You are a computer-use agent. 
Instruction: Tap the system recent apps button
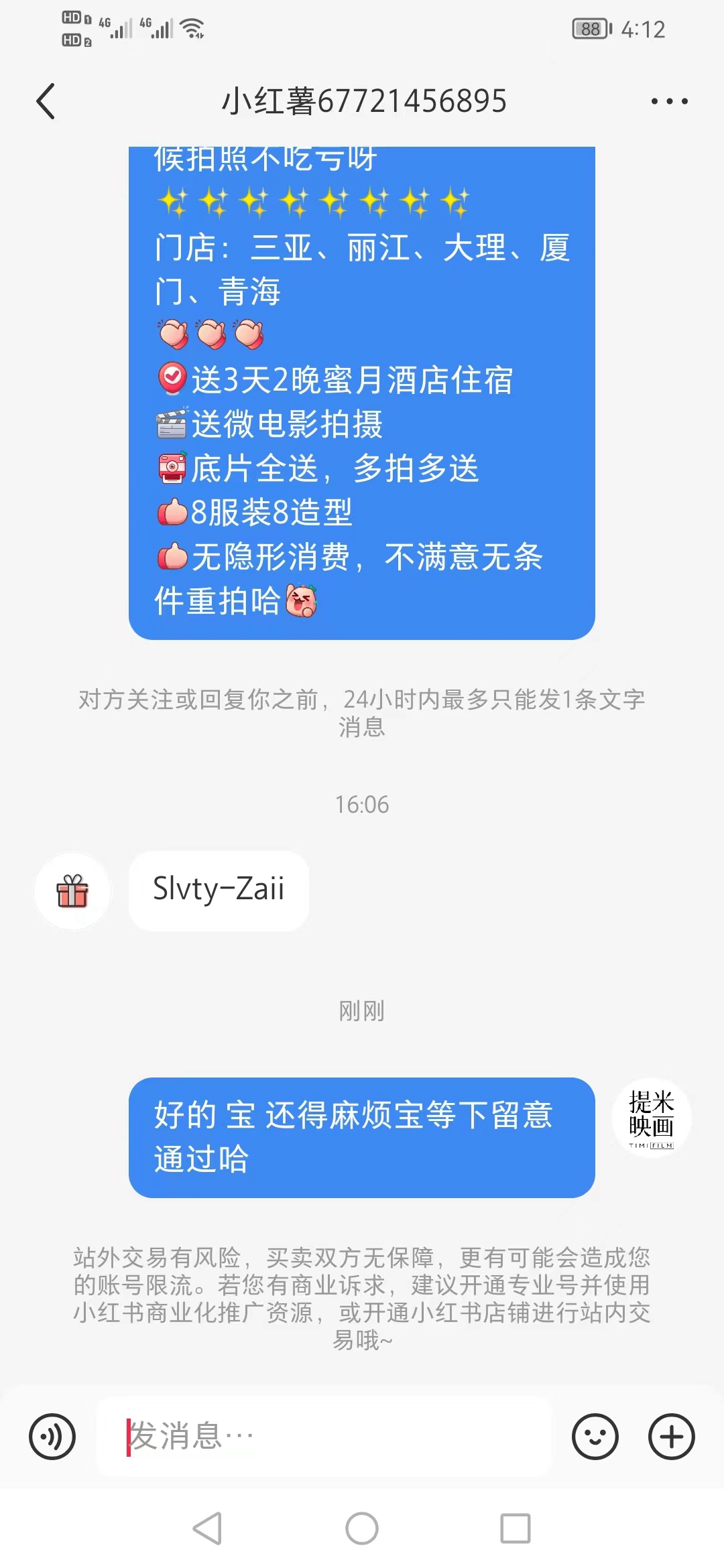(x=516, y=1529)
